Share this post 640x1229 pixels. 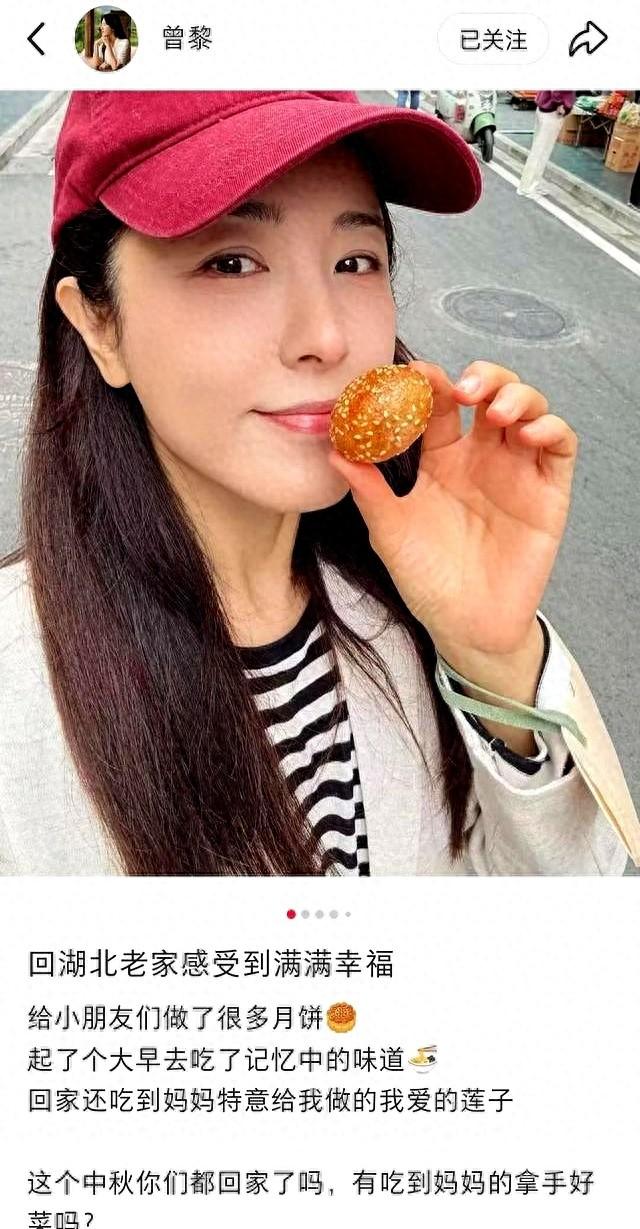click(588, 40)
